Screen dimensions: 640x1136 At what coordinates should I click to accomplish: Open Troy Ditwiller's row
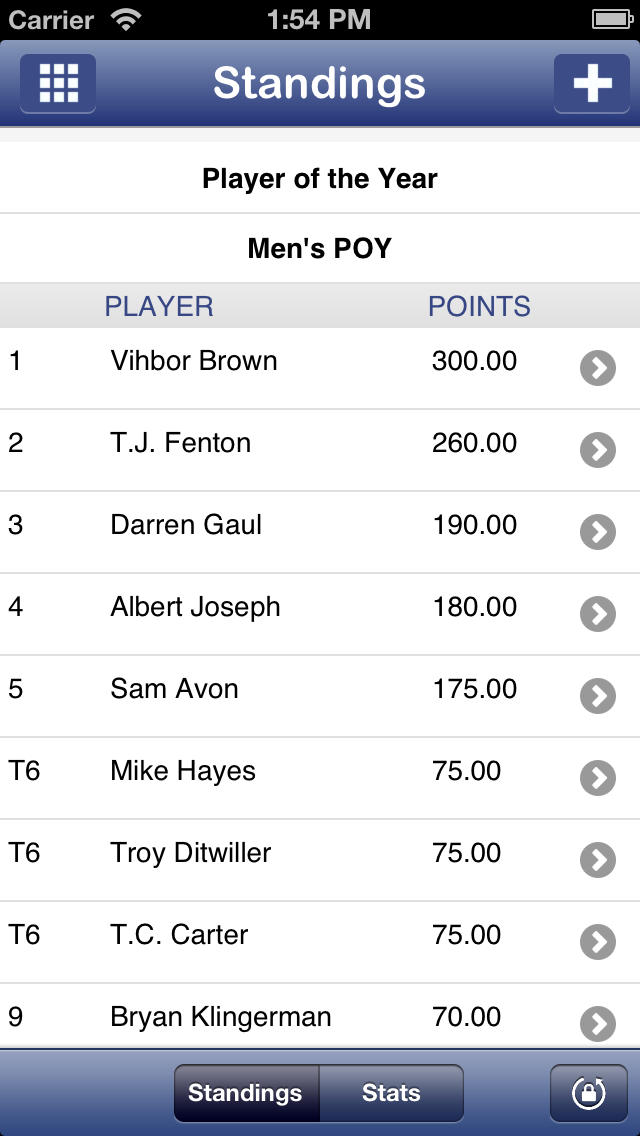[x=320, y=859]
